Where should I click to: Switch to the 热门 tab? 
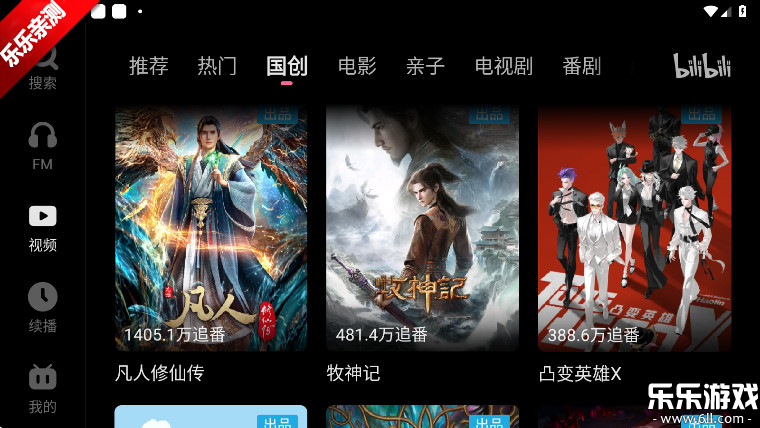point(217,67)
